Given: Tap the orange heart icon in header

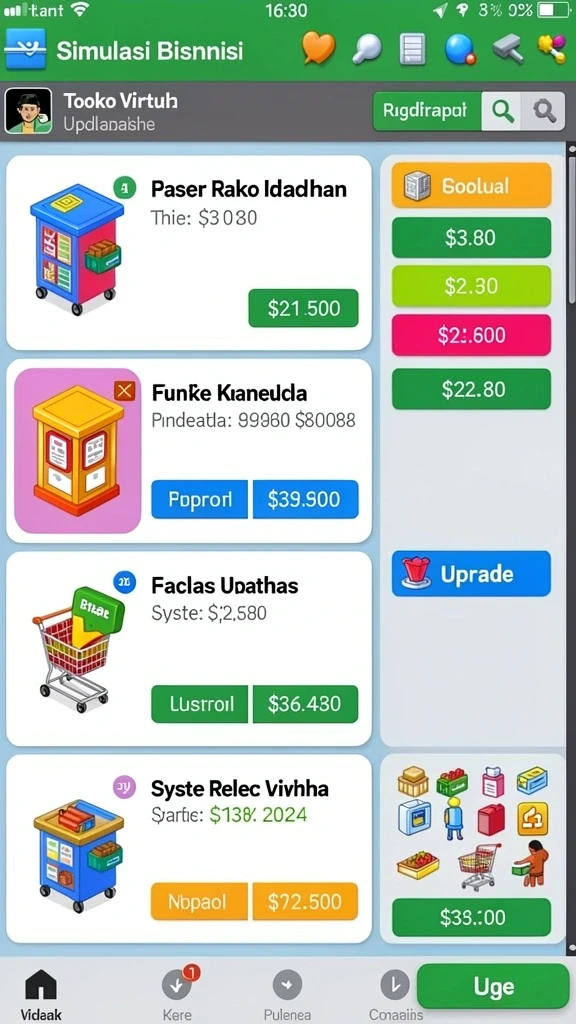Looking at the screenshot, I should click(x=318, y=48).
